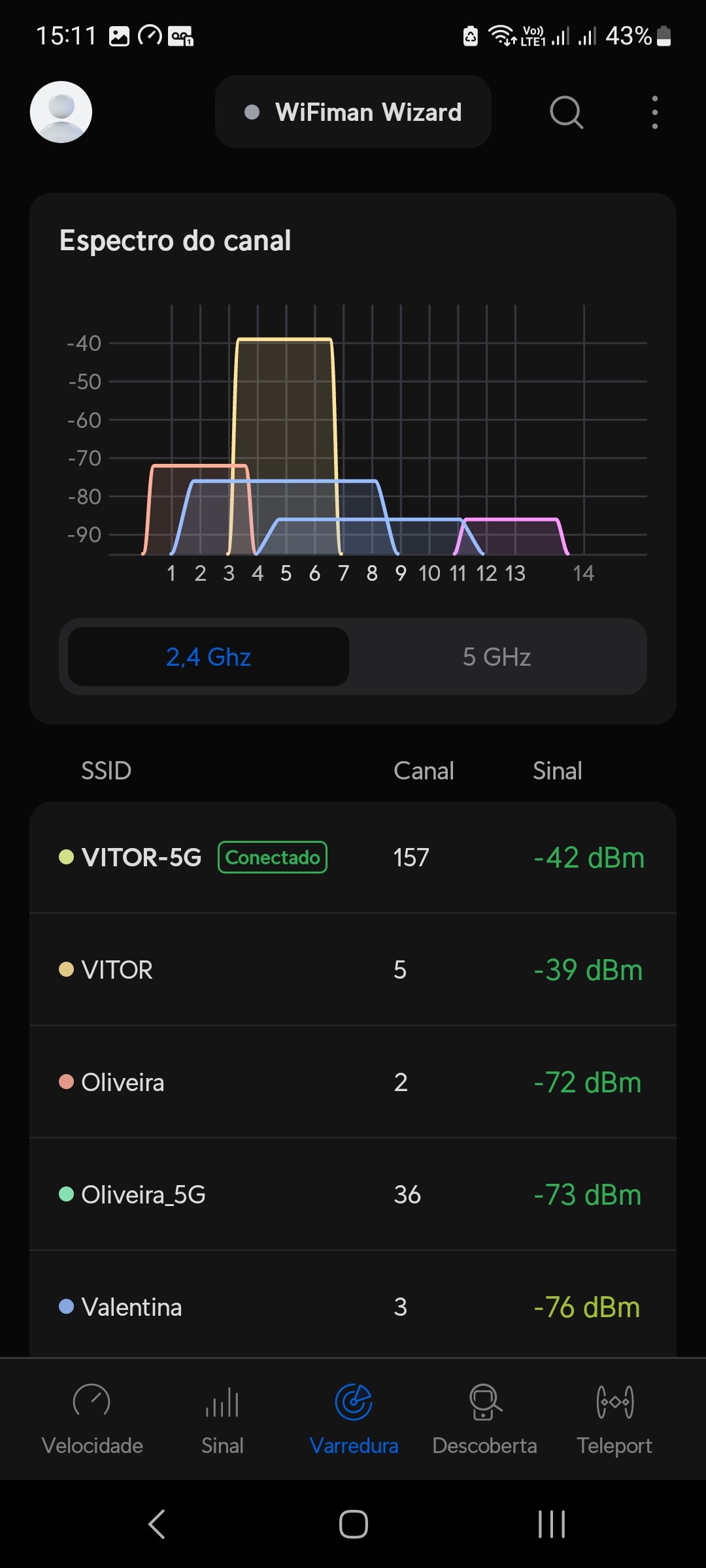Open the profile avatar
Image resolution: width=706 pixels, height=1568 pixels.
(61, 112)
